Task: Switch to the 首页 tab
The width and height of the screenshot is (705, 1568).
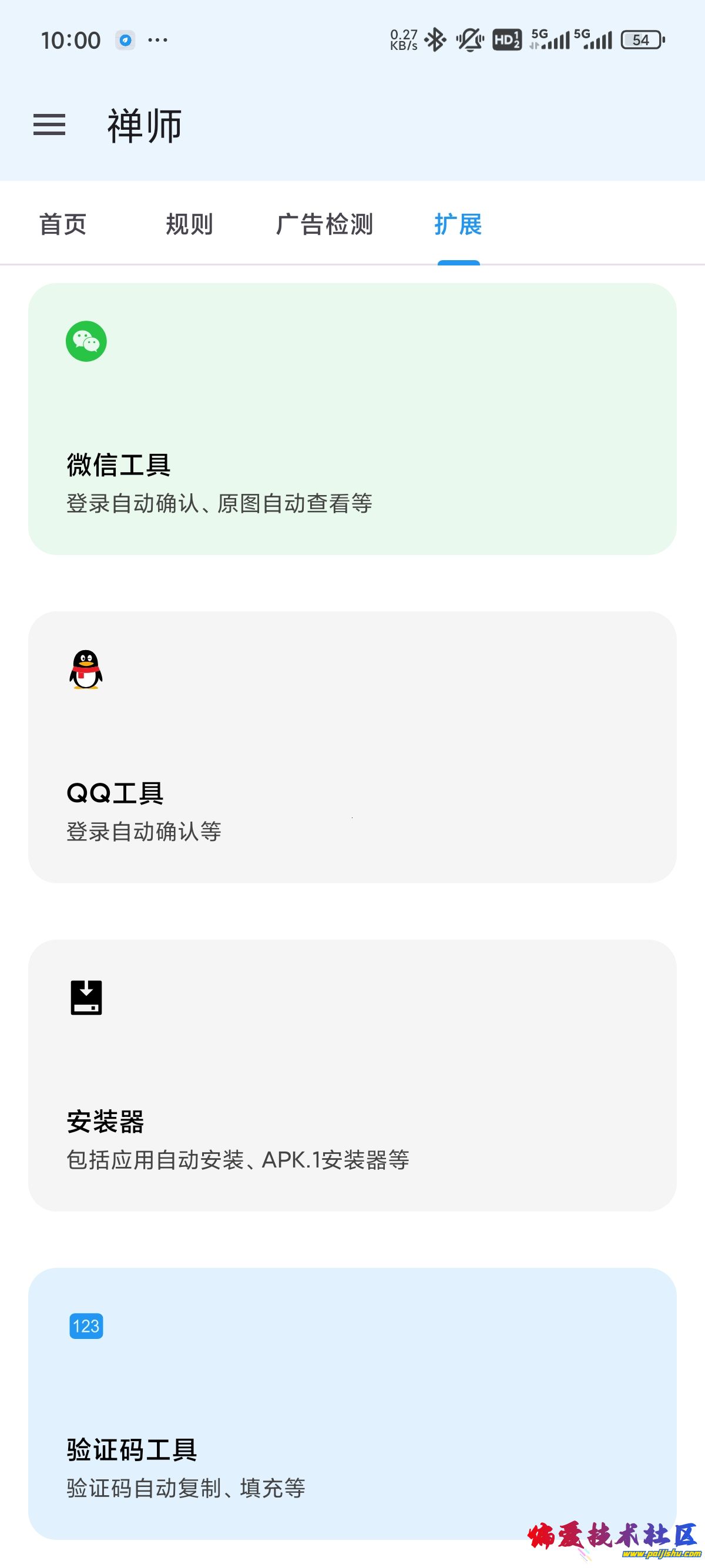Action: coord(63,224)
